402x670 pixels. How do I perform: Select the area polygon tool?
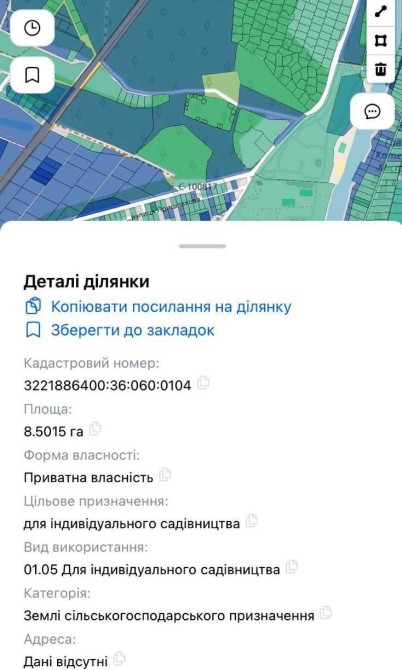[380, 41]
